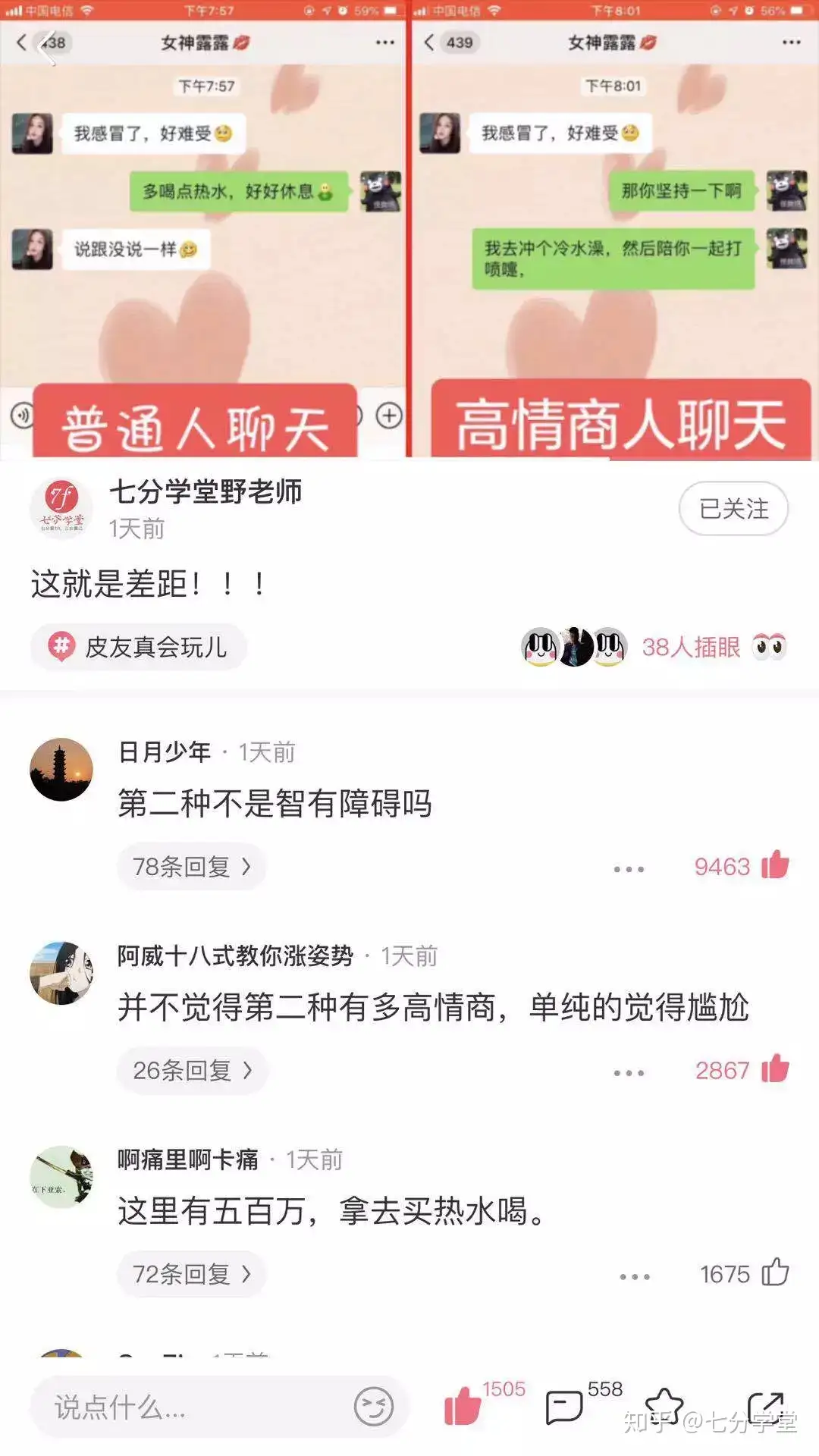Open the 皮友真会玩儿 topic chip
Image resolution: width=819 pixels, height=1456 pixels.
(x=138, y=647)
